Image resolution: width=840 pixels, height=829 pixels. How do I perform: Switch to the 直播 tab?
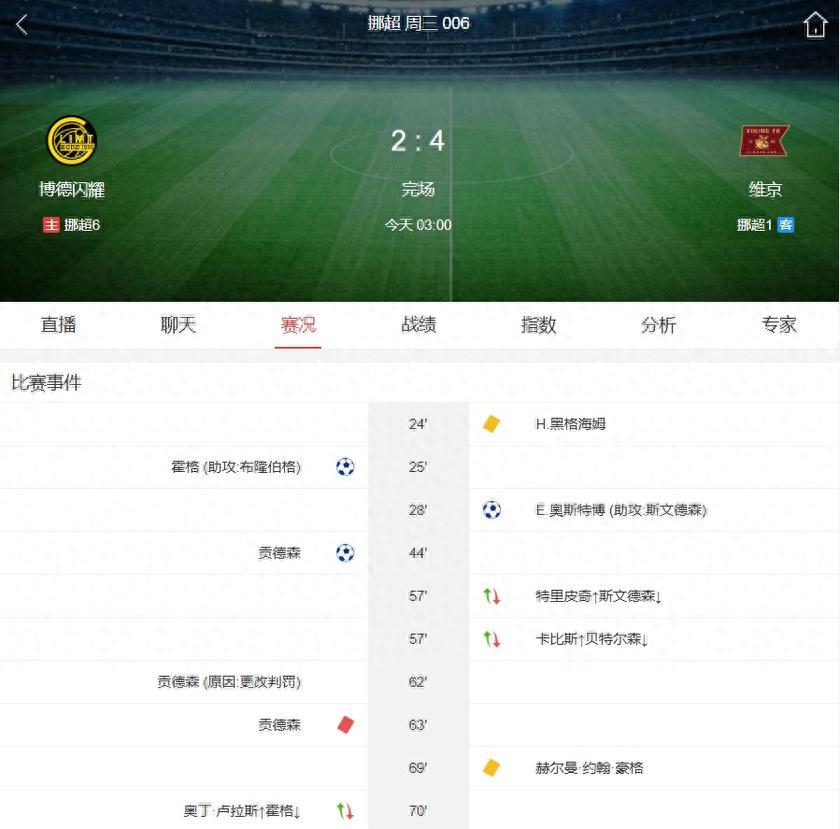click(x=58, y=325)
